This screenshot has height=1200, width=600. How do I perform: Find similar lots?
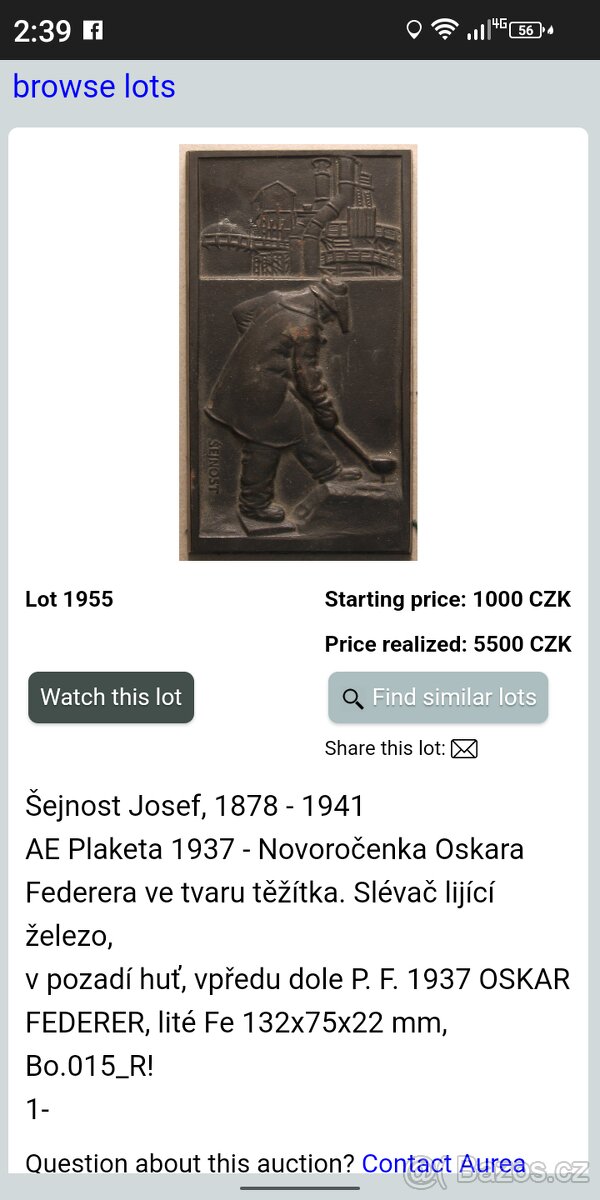coord(438,697)
